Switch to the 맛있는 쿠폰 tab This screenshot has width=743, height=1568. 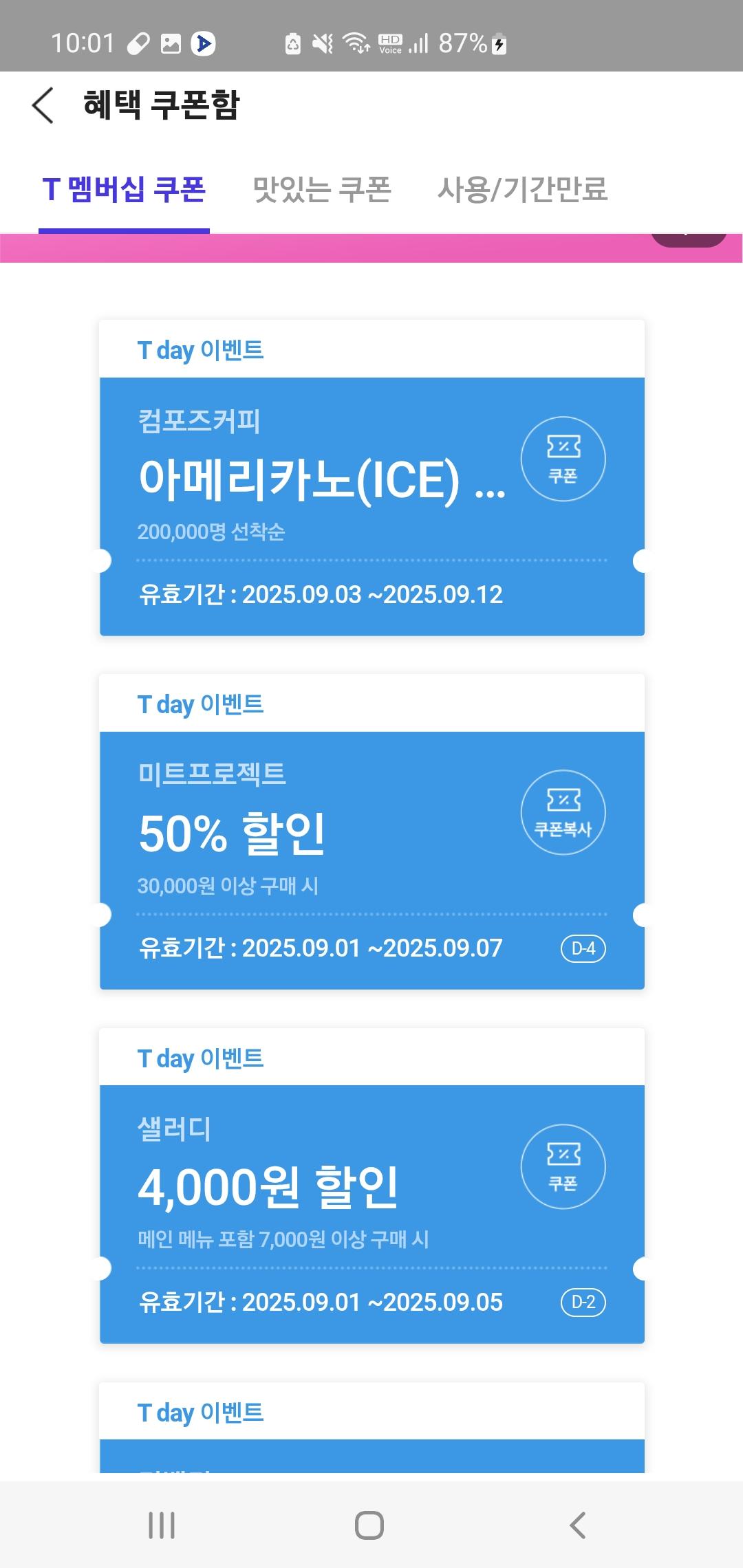(322, 190)
